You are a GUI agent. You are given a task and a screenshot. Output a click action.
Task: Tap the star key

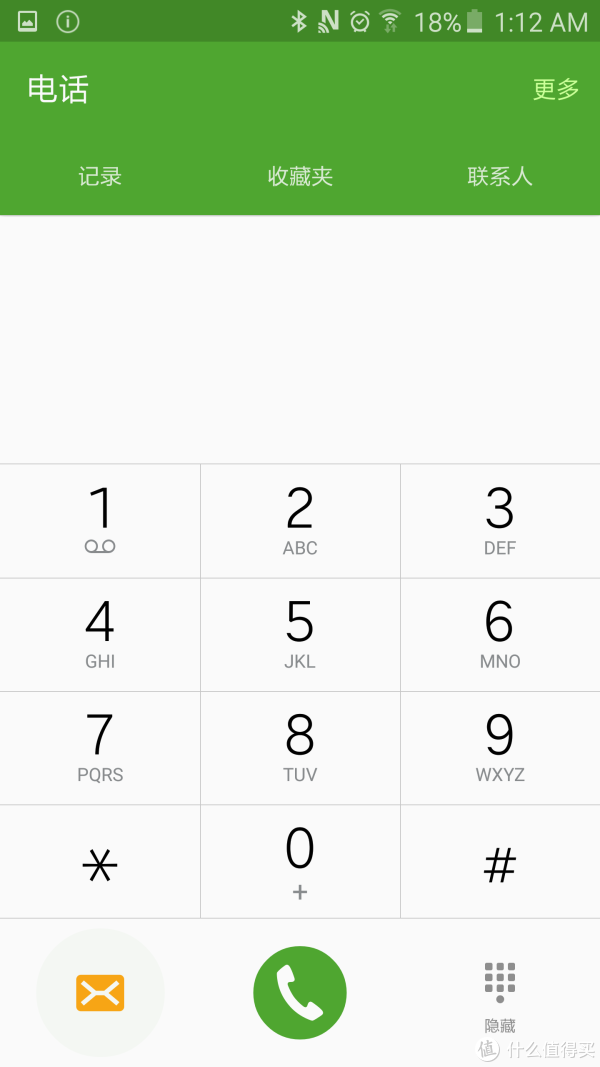click(x=100, y=862)
